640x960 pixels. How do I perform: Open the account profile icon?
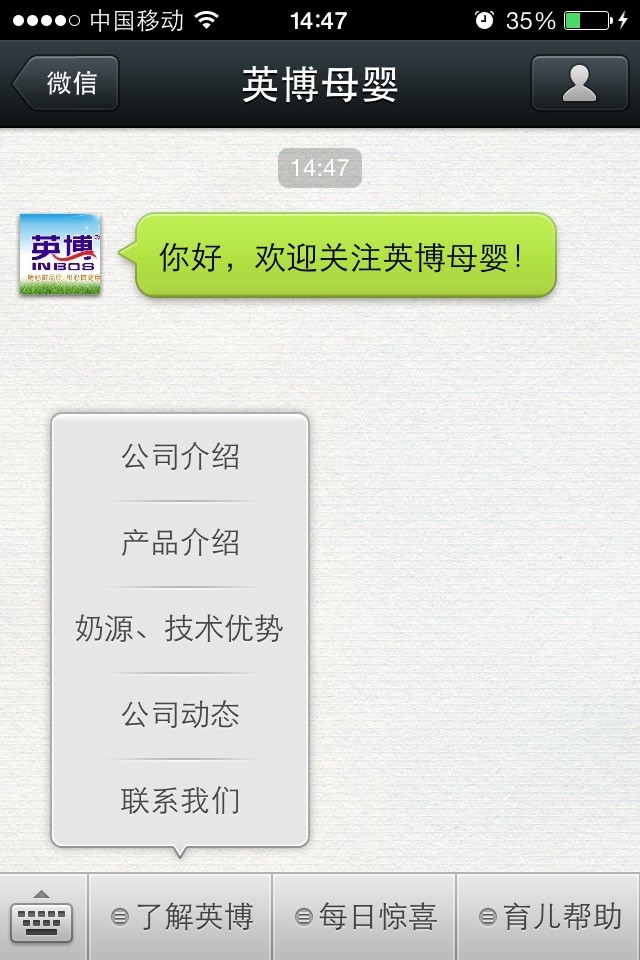pyautogui.click(x=579, y=83)
